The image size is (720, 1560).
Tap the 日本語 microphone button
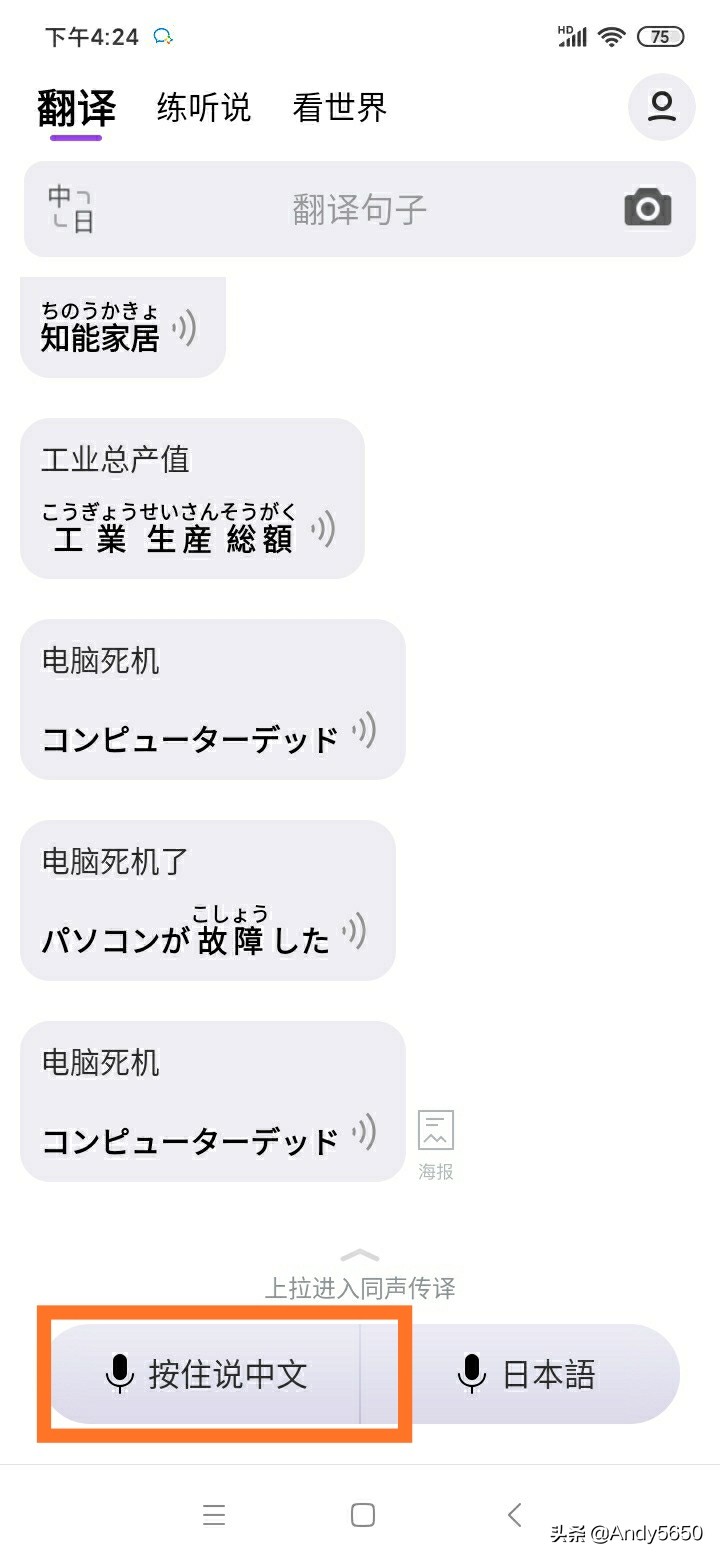click(526, 1374)
